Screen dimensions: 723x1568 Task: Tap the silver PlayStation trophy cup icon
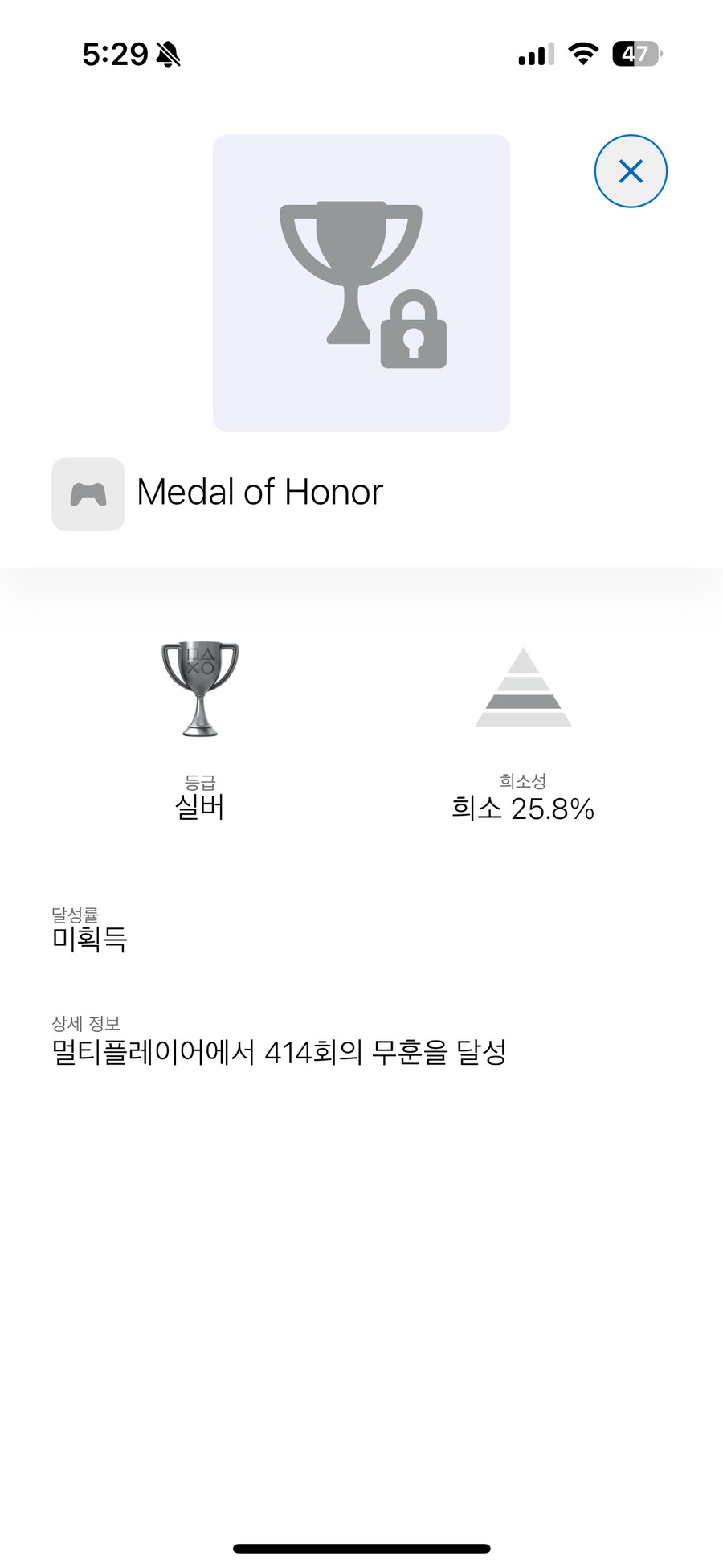pyautogui.click(x=199, y=690)
